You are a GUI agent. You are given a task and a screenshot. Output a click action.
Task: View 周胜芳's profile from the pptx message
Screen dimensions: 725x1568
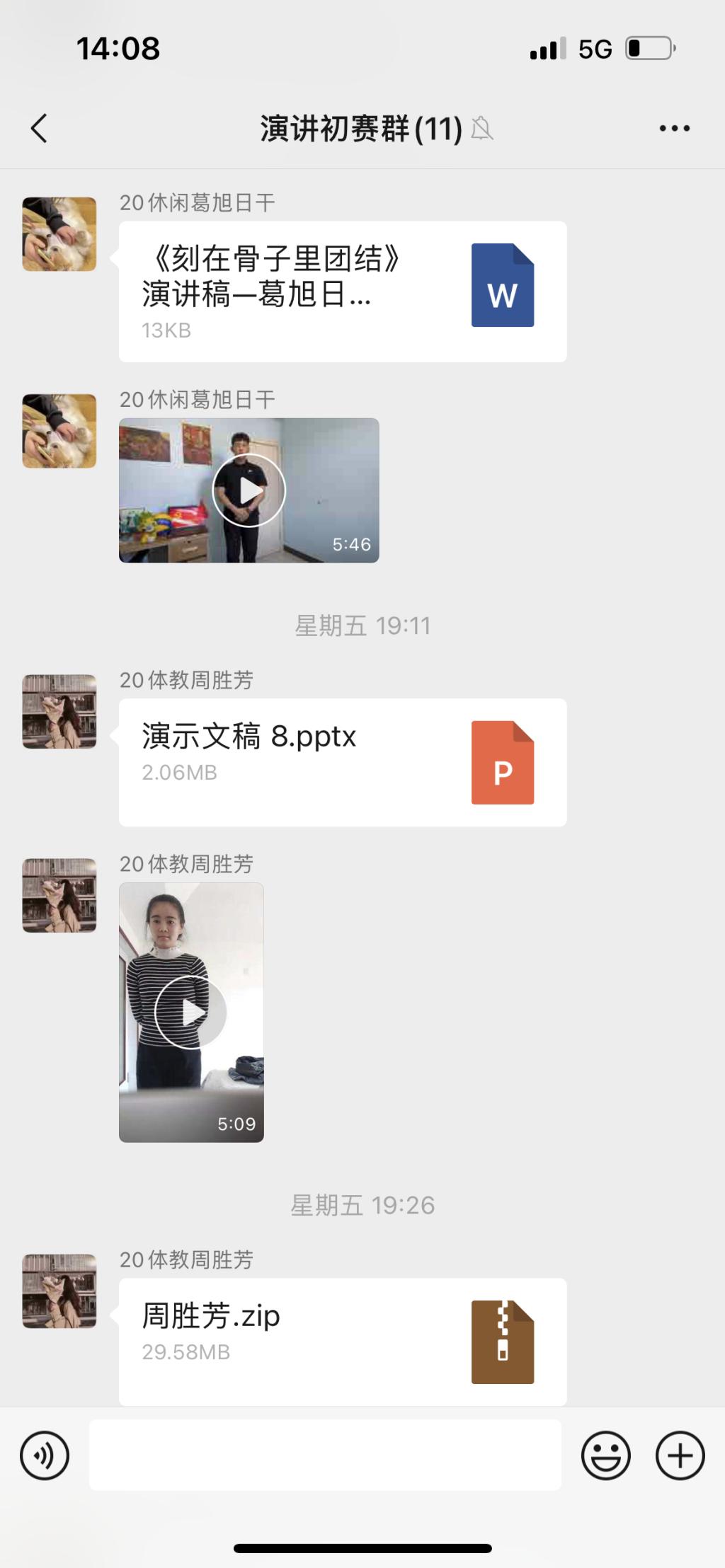(x=59, y=711)
